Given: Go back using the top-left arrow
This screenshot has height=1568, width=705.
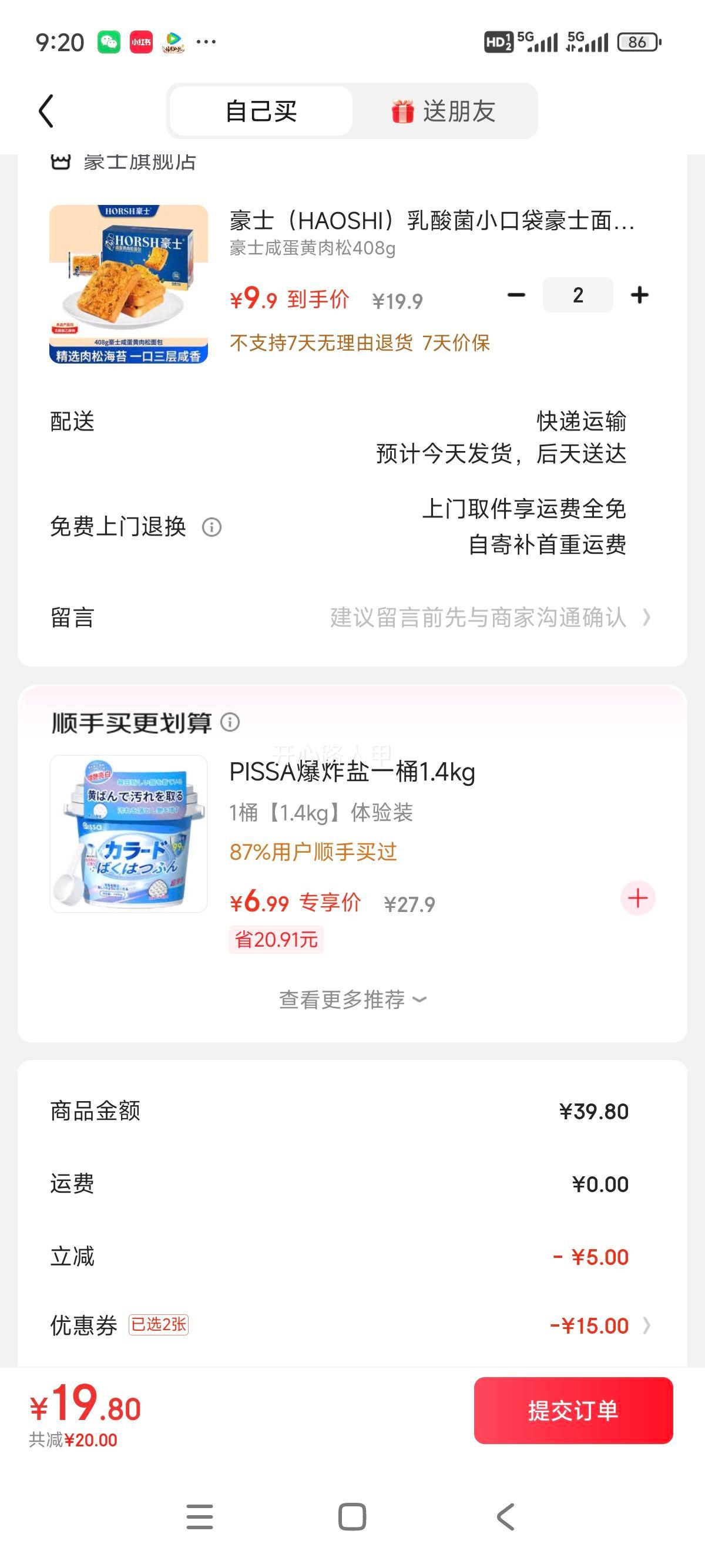Looking at the screenshot, I should (46, 111).
